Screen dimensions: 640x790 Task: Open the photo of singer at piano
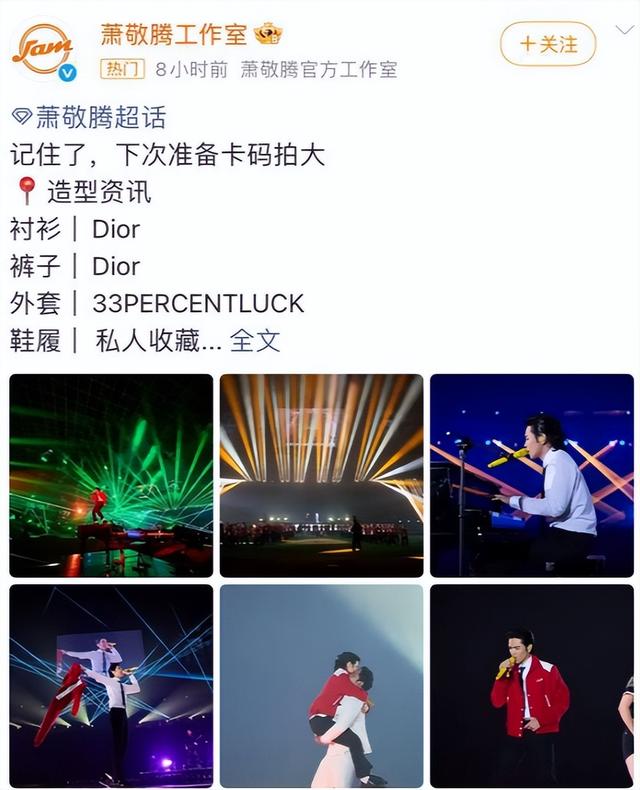[531, 475]
